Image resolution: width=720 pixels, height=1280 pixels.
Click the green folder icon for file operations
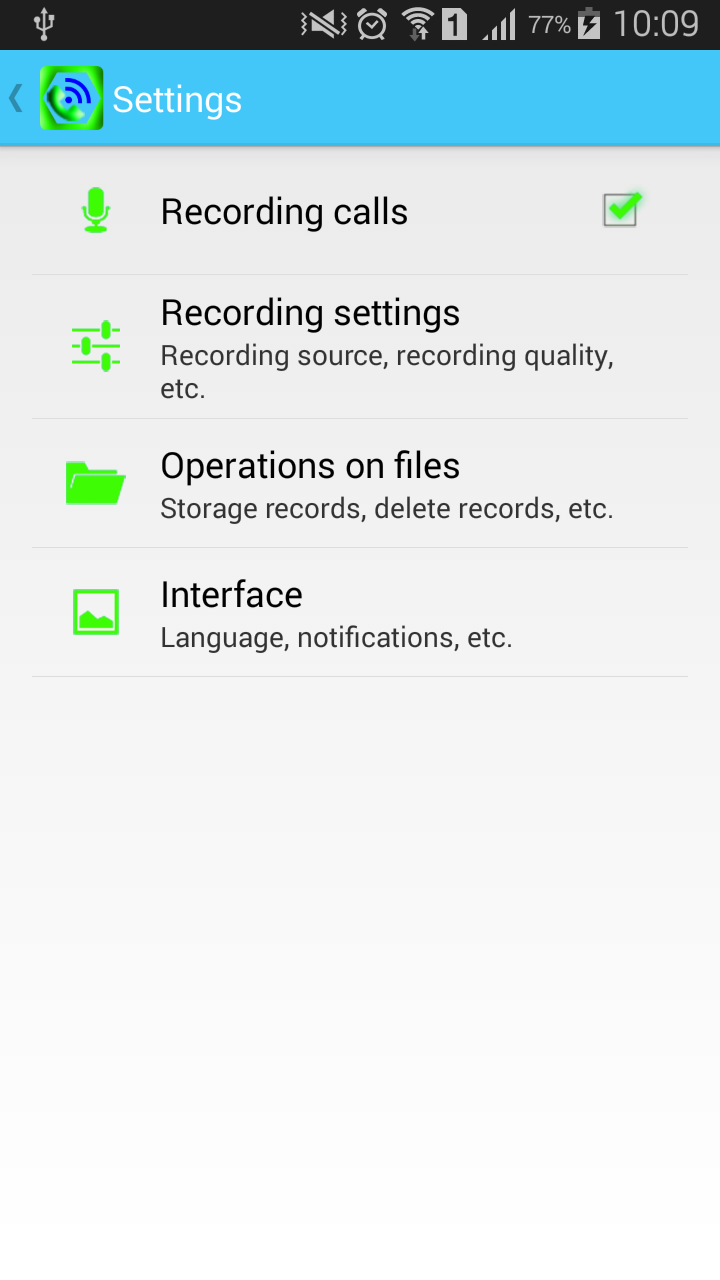pyautogui.click(x=94, y=482)
